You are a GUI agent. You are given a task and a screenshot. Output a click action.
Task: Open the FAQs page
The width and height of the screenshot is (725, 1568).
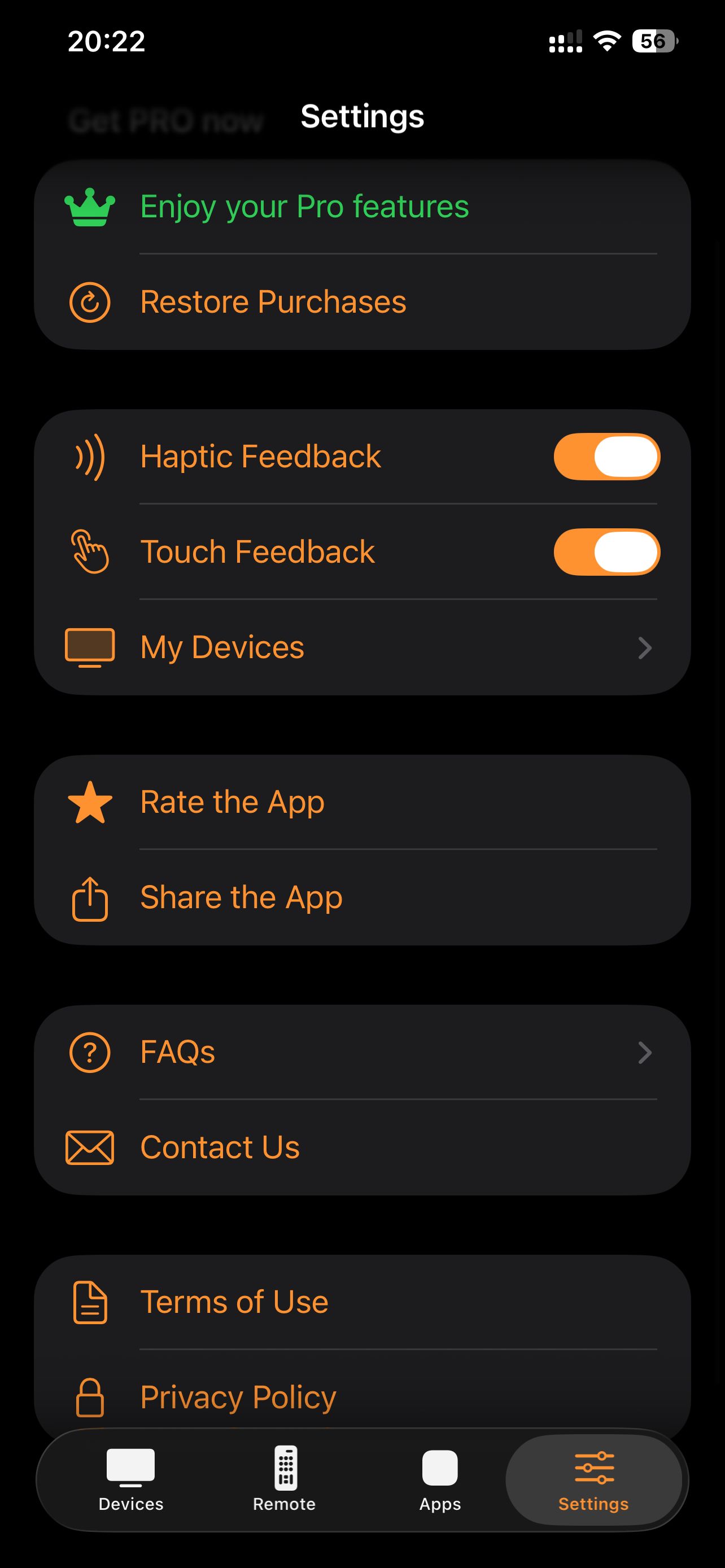click(x=362, y=1052)
